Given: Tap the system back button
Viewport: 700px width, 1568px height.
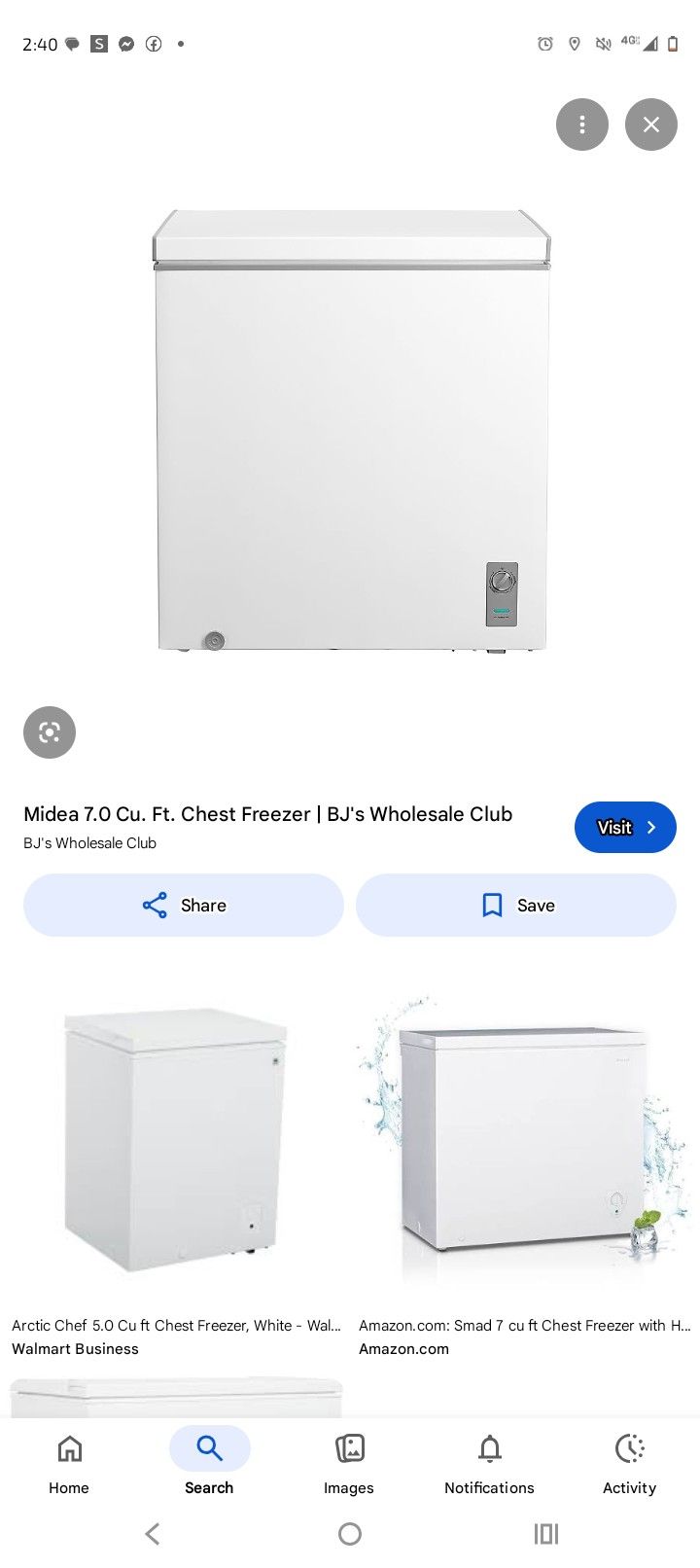Looking at the screenshot, I should click(153, 1534).
